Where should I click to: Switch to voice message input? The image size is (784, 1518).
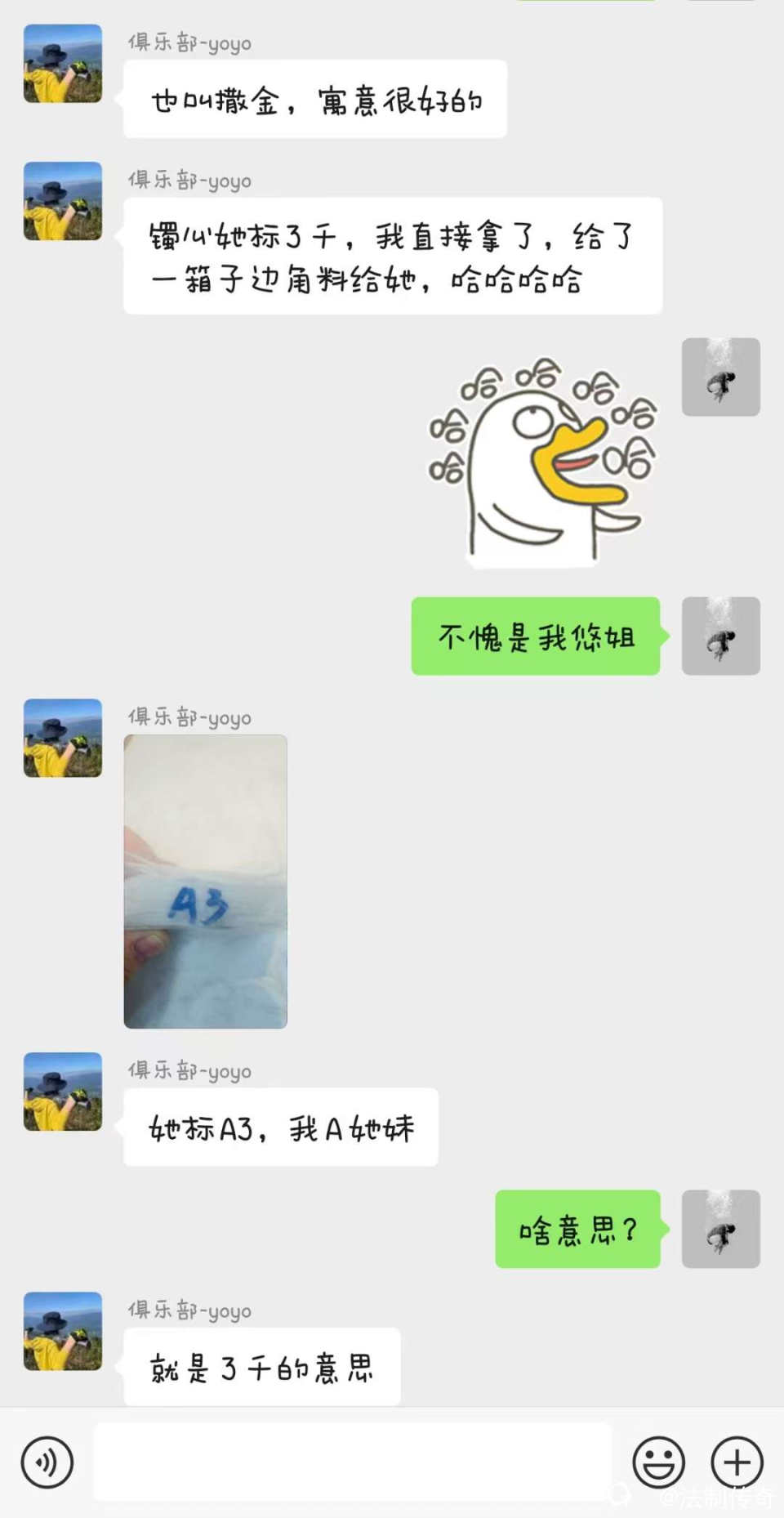pos(47,1462)
